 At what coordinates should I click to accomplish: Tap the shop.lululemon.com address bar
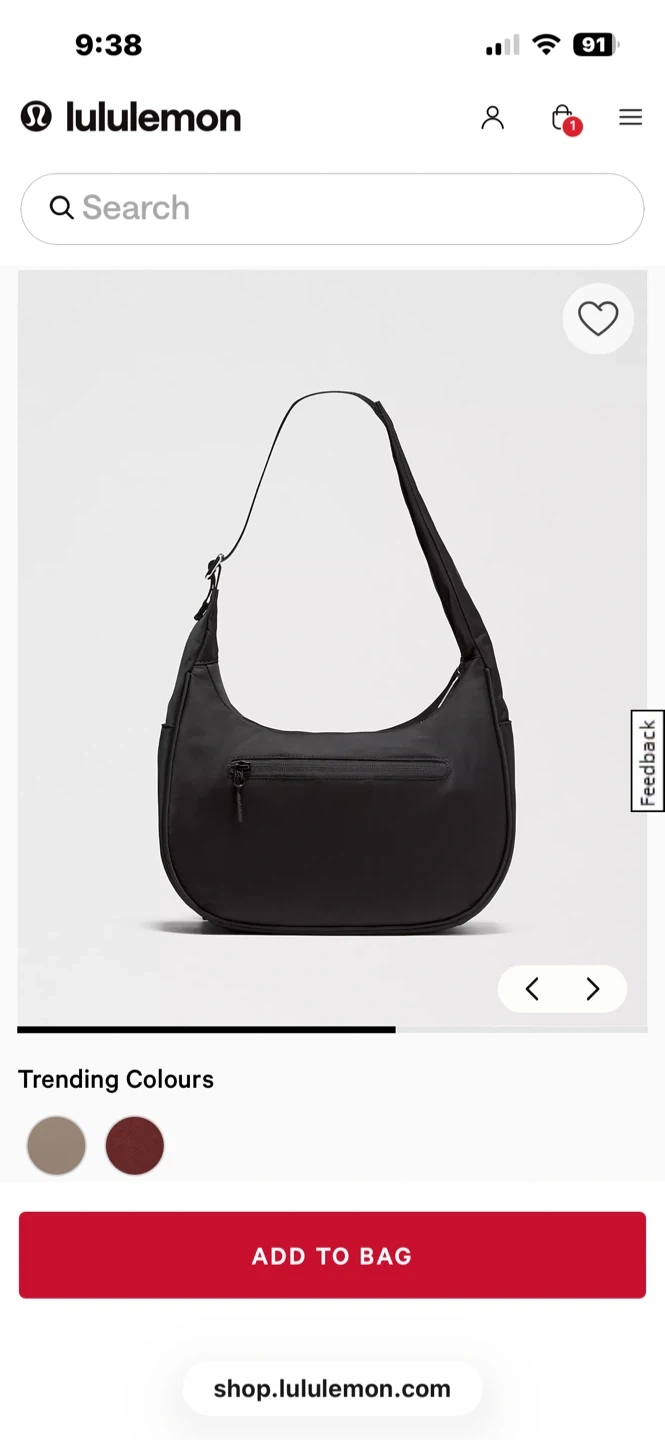pos(332,1388)
